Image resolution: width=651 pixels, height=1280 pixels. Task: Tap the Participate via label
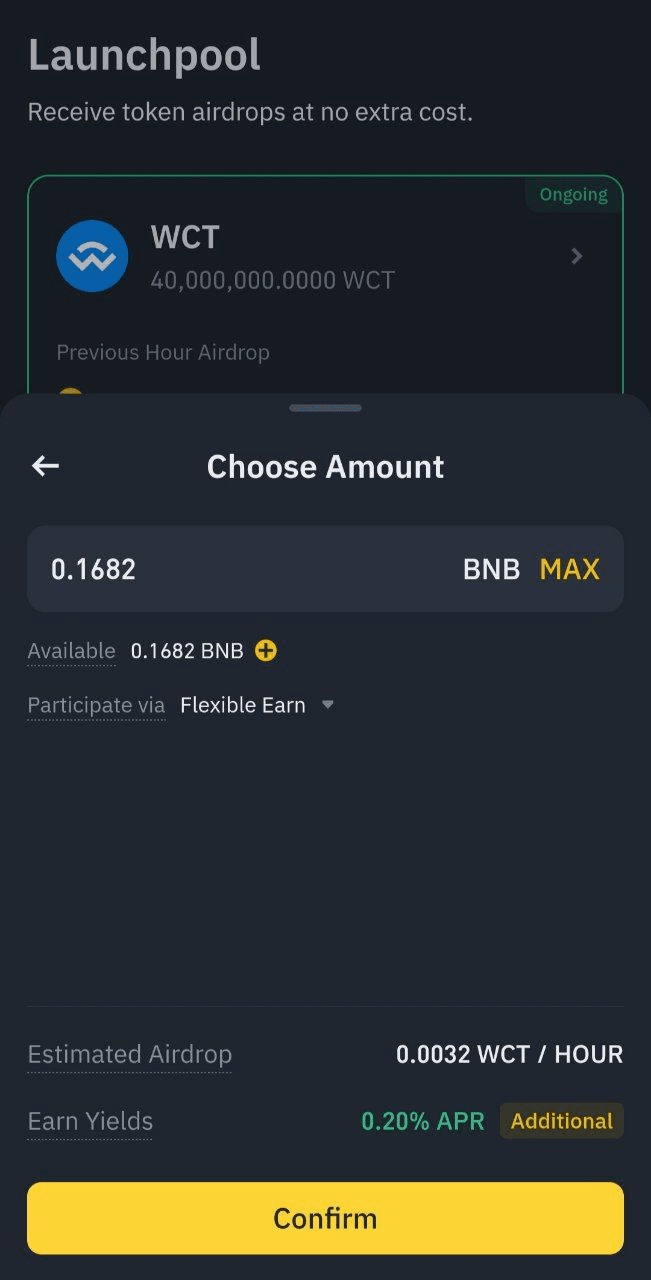[96, 705]
